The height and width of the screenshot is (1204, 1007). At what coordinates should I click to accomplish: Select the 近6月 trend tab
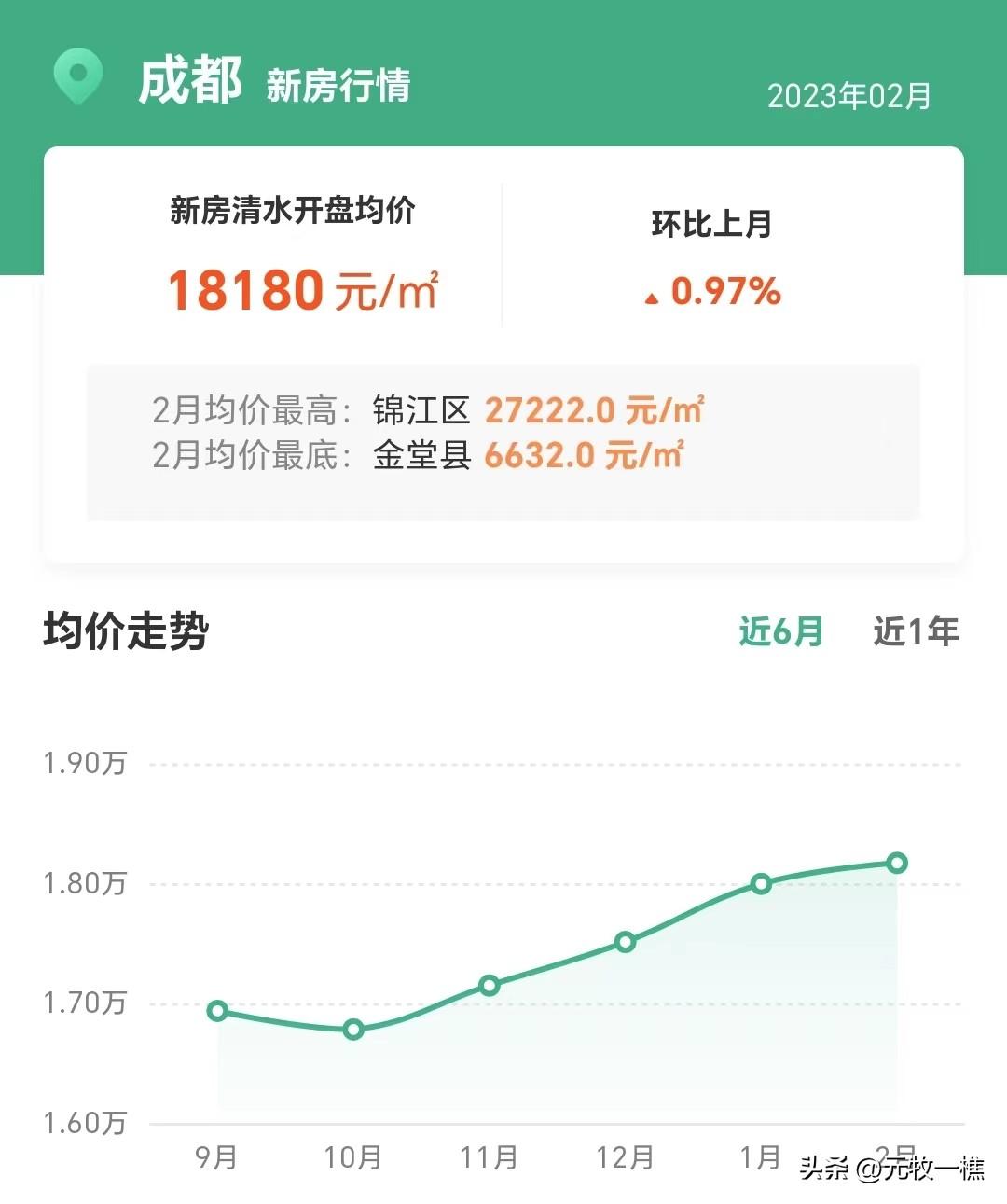[x=780, y=631]
